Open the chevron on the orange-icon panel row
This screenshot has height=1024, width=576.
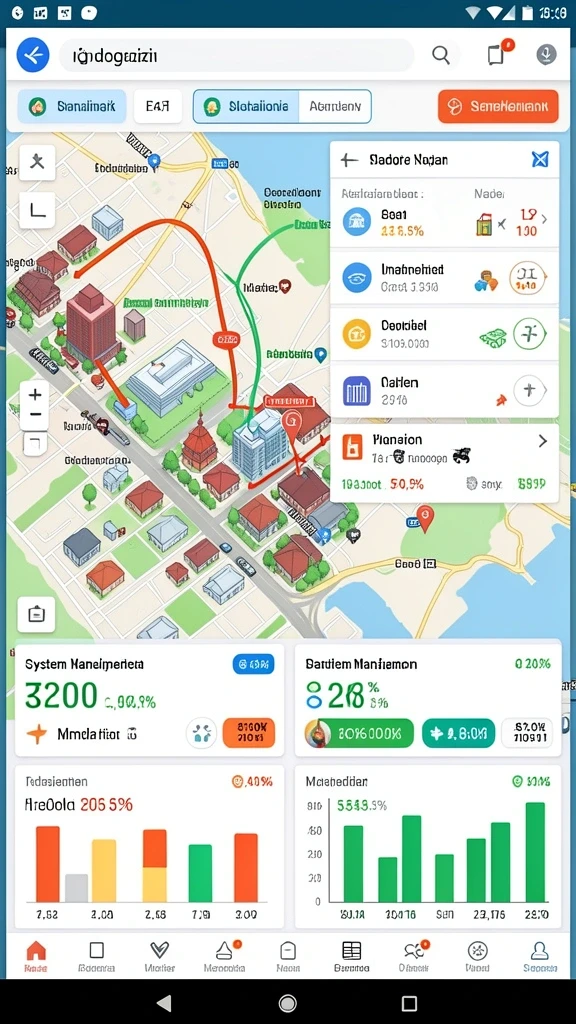[543, 441]
